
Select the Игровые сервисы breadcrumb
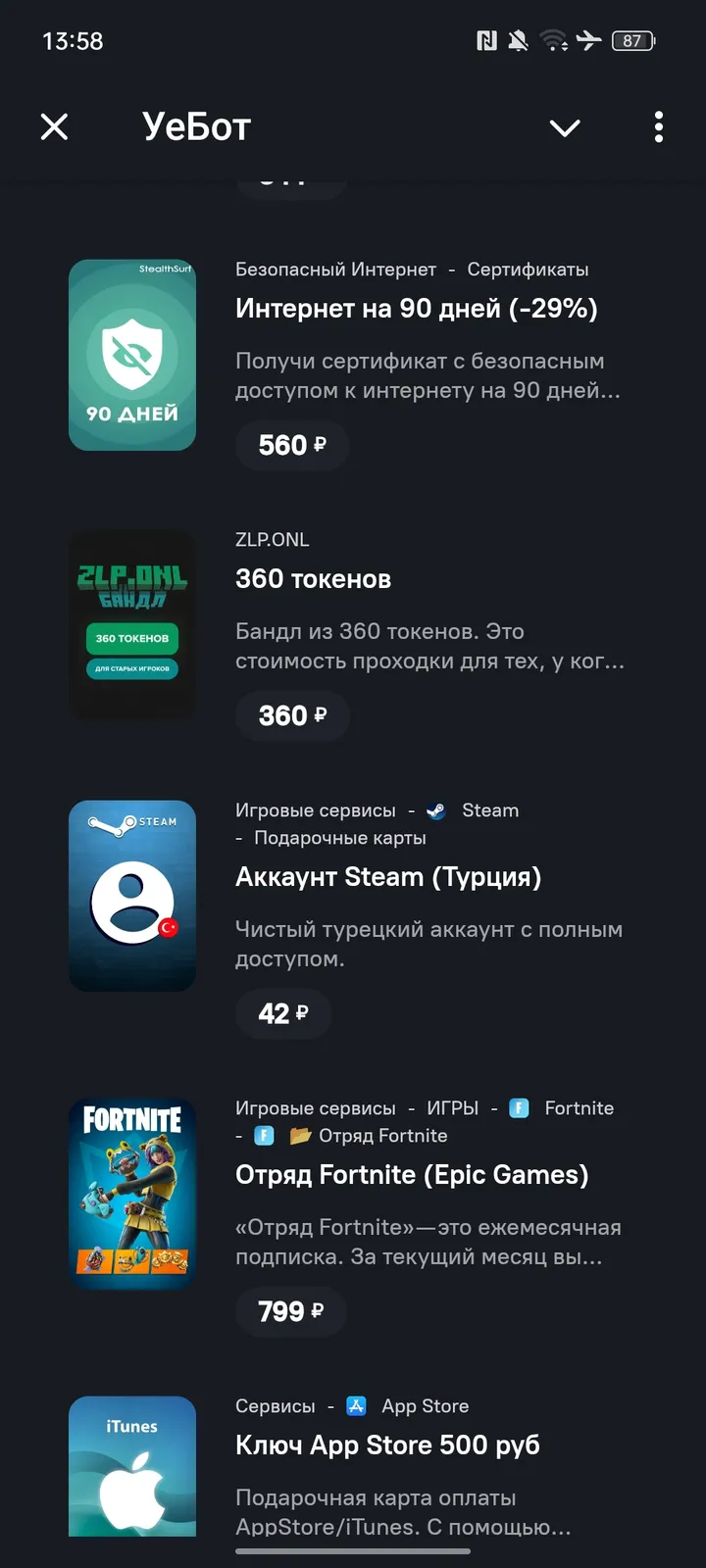click(x=315, y=810)
